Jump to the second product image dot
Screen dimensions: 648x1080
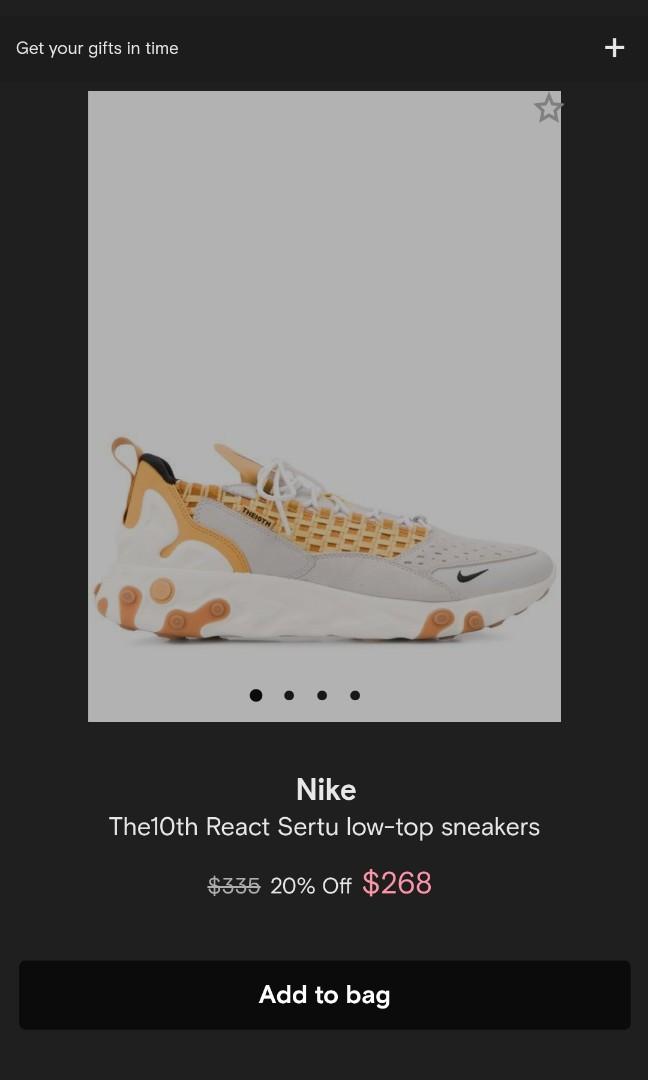tap(289, 695)
